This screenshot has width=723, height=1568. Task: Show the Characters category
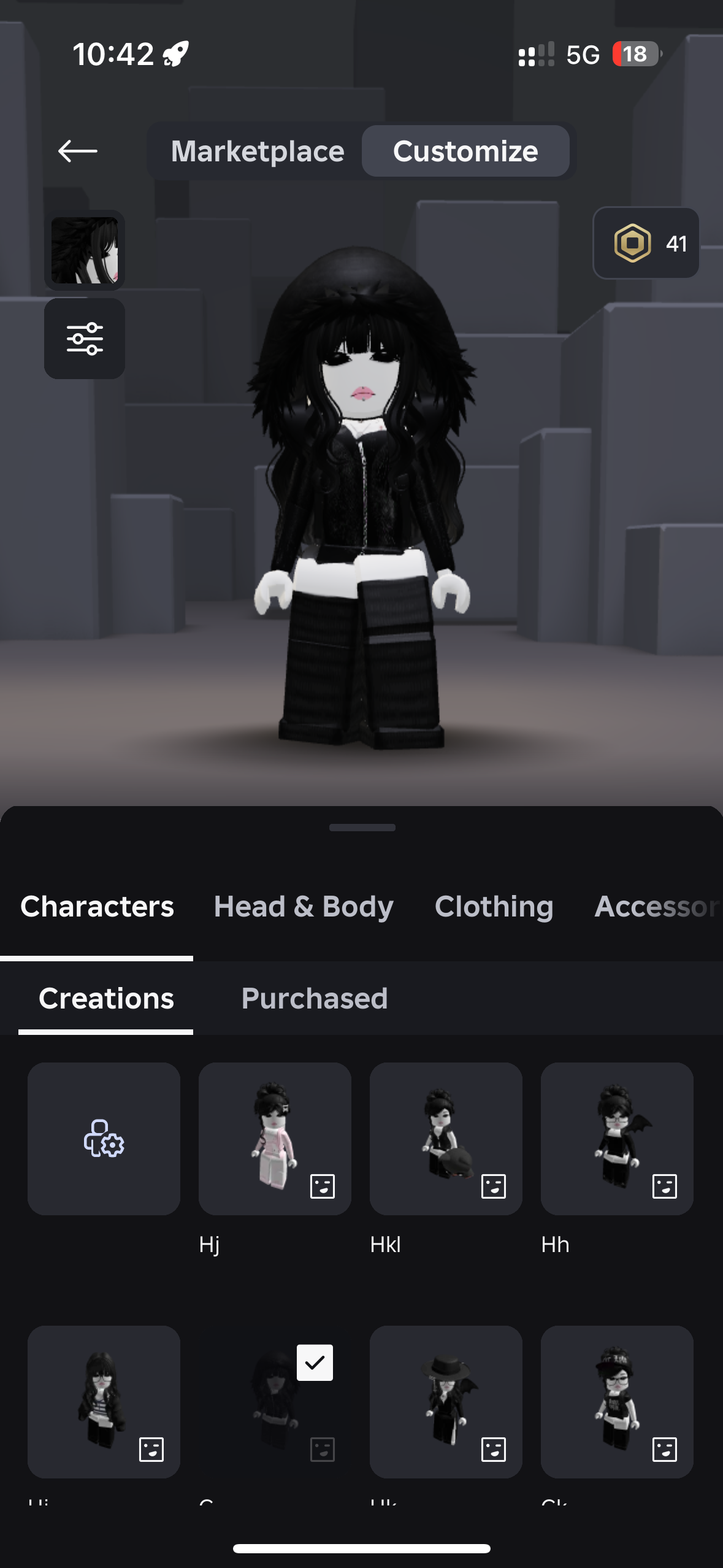[97, 907]
